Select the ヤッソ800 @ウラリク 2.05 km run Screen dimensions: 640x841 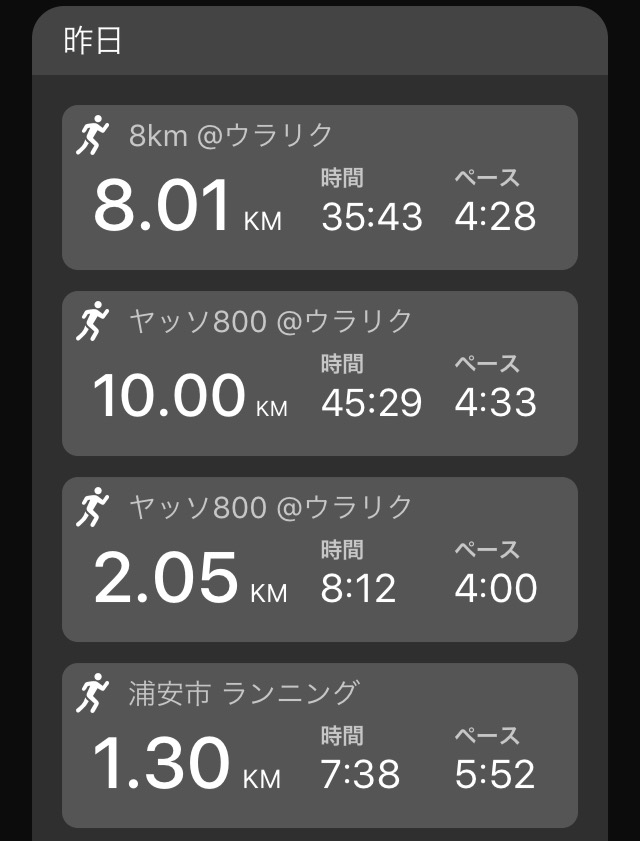tap(320, 560)
